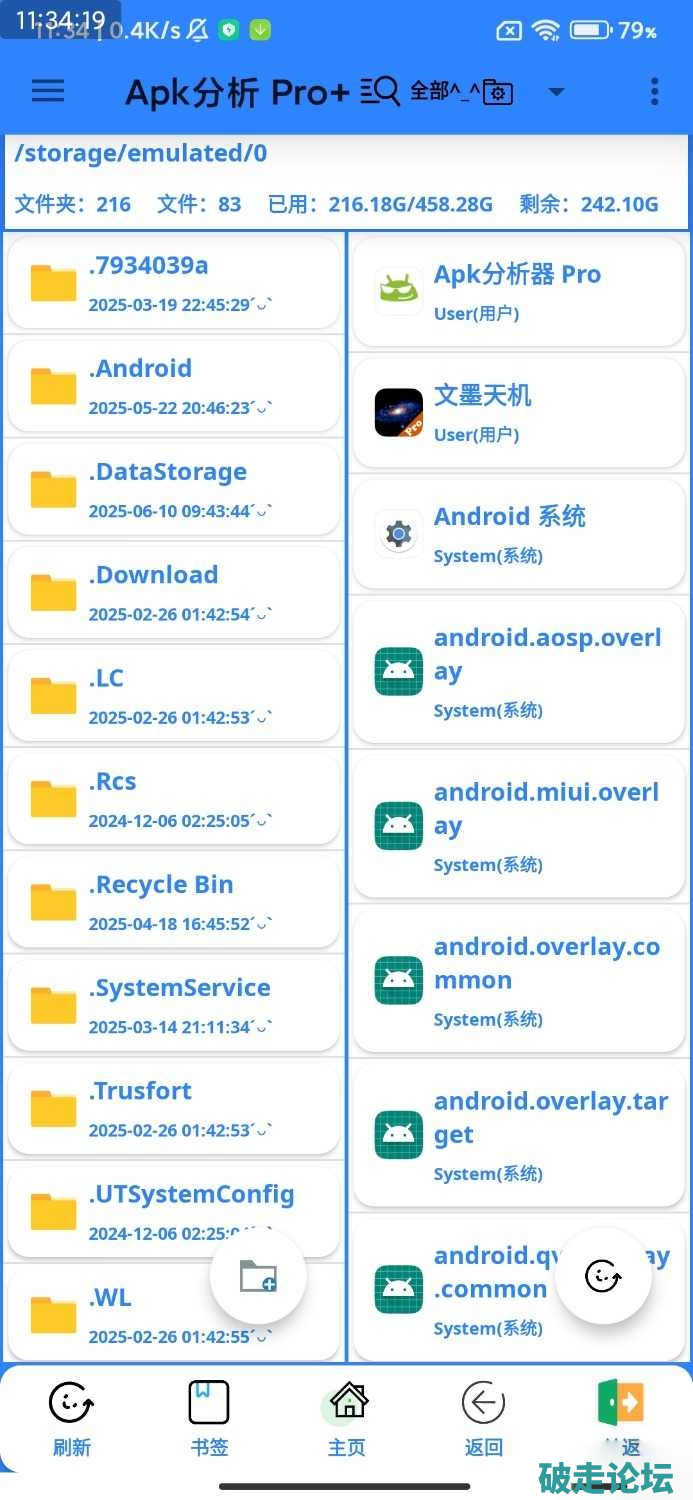Expand the 全部 filter dropdown
Viewport: 693px width, 1500px height.
pos(556,92)
